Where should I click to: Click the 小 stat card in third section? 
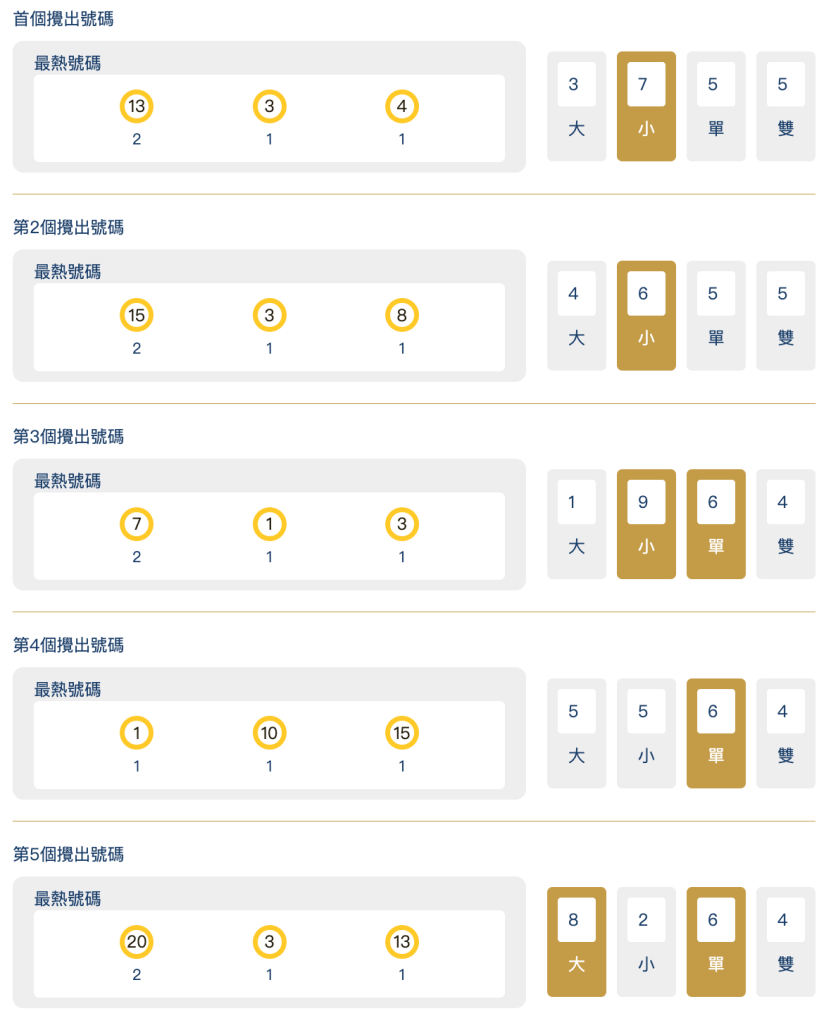click(646, 523)
